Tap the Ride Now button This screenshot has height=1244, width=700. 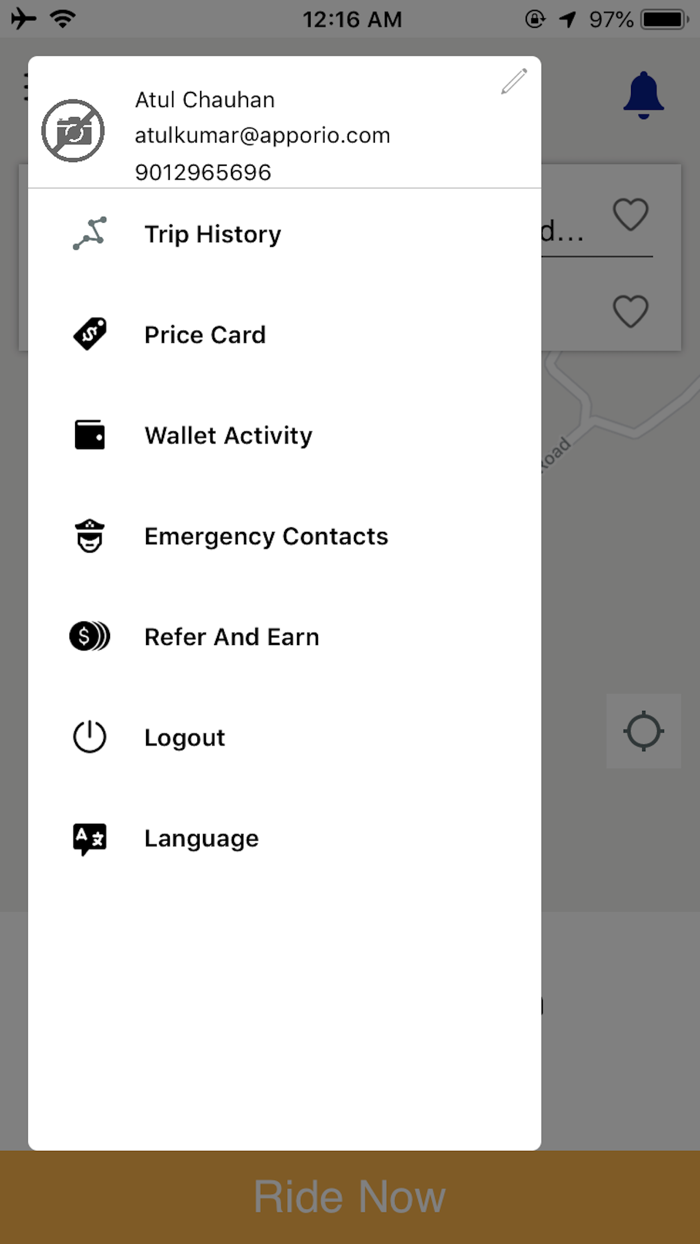[350, 1197]
